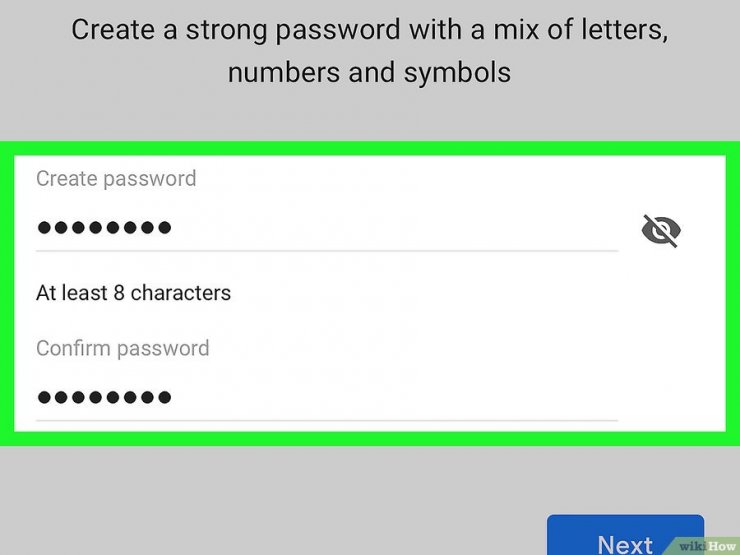Focus the Create password field
This screenshot has height=555, width=740.
tap(326, 228)
